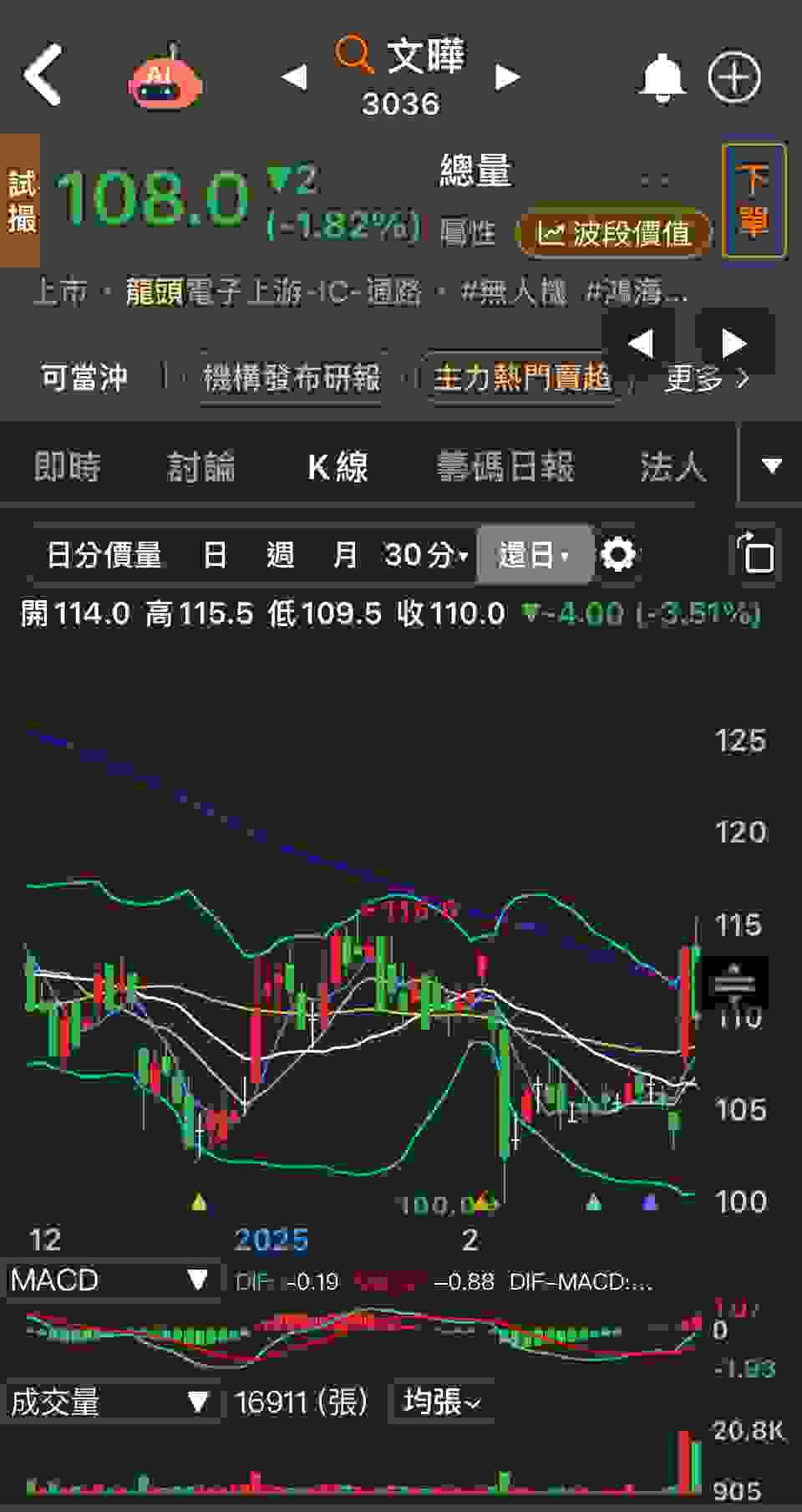Open the price alert bell
Image resolution: width=802 pixels, height=1512 pixels.
pyautogui.click(x=662, y=78)
